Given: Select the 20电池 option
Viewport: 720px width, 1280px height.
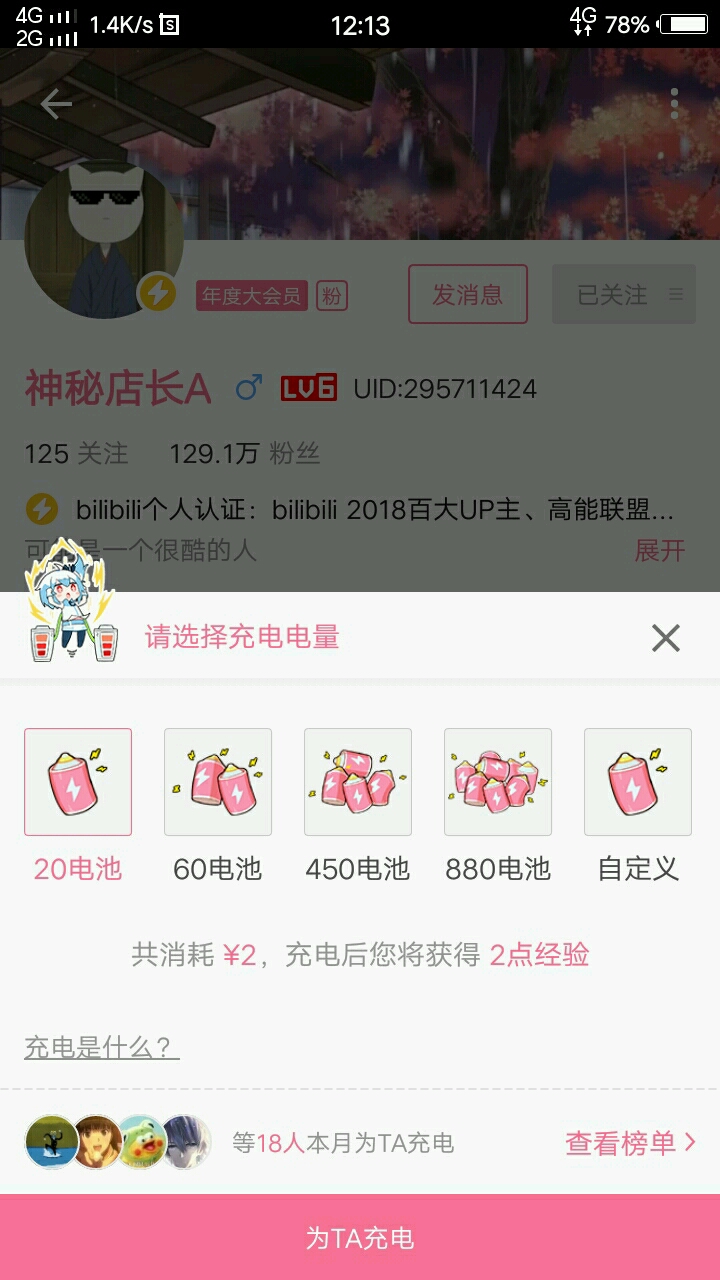Looking at the screenshot, I should (78, 782).
